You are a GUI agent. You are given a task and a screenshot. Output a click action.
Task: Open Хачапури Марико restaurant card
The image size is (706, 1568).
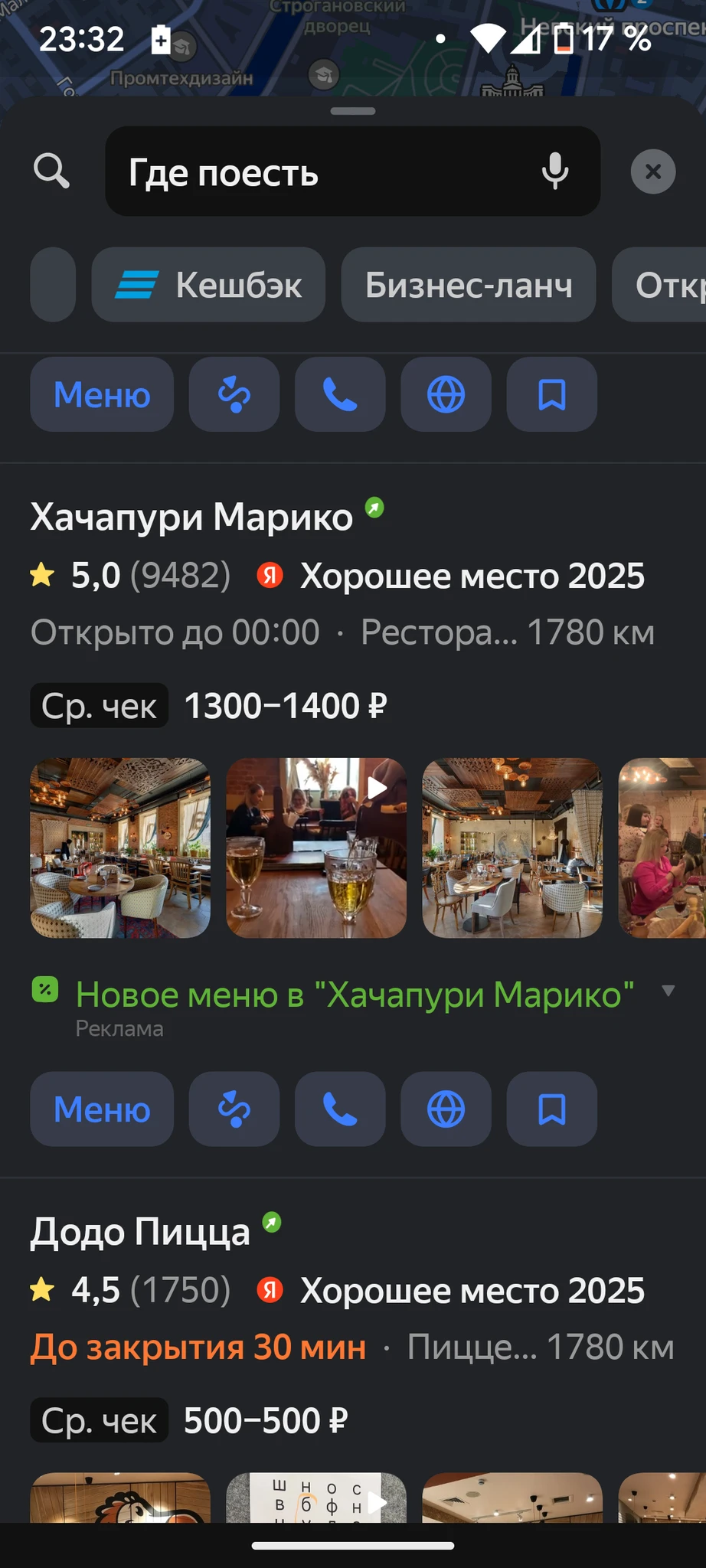tap(191, 518)
